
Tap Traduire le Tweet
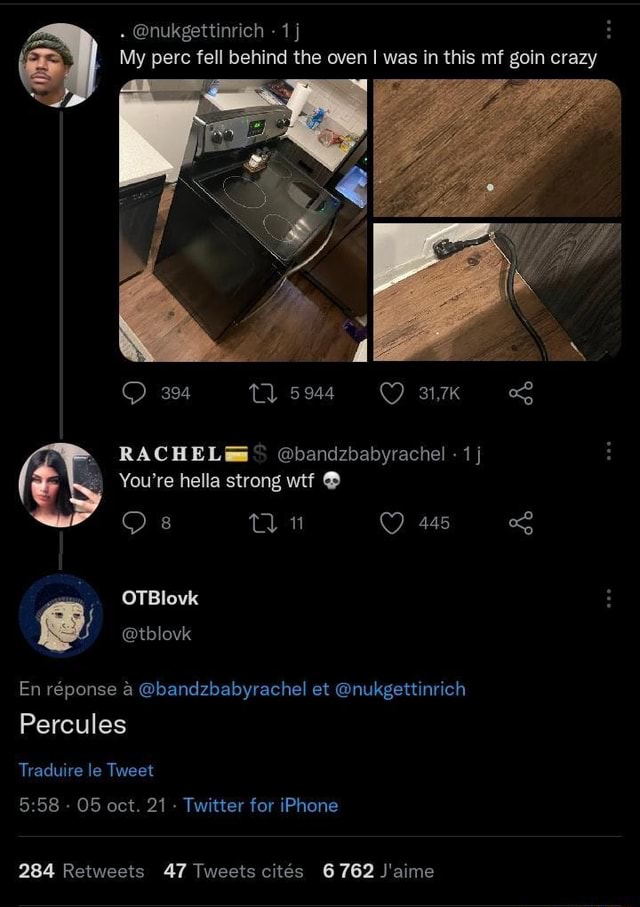pos(86,769)
